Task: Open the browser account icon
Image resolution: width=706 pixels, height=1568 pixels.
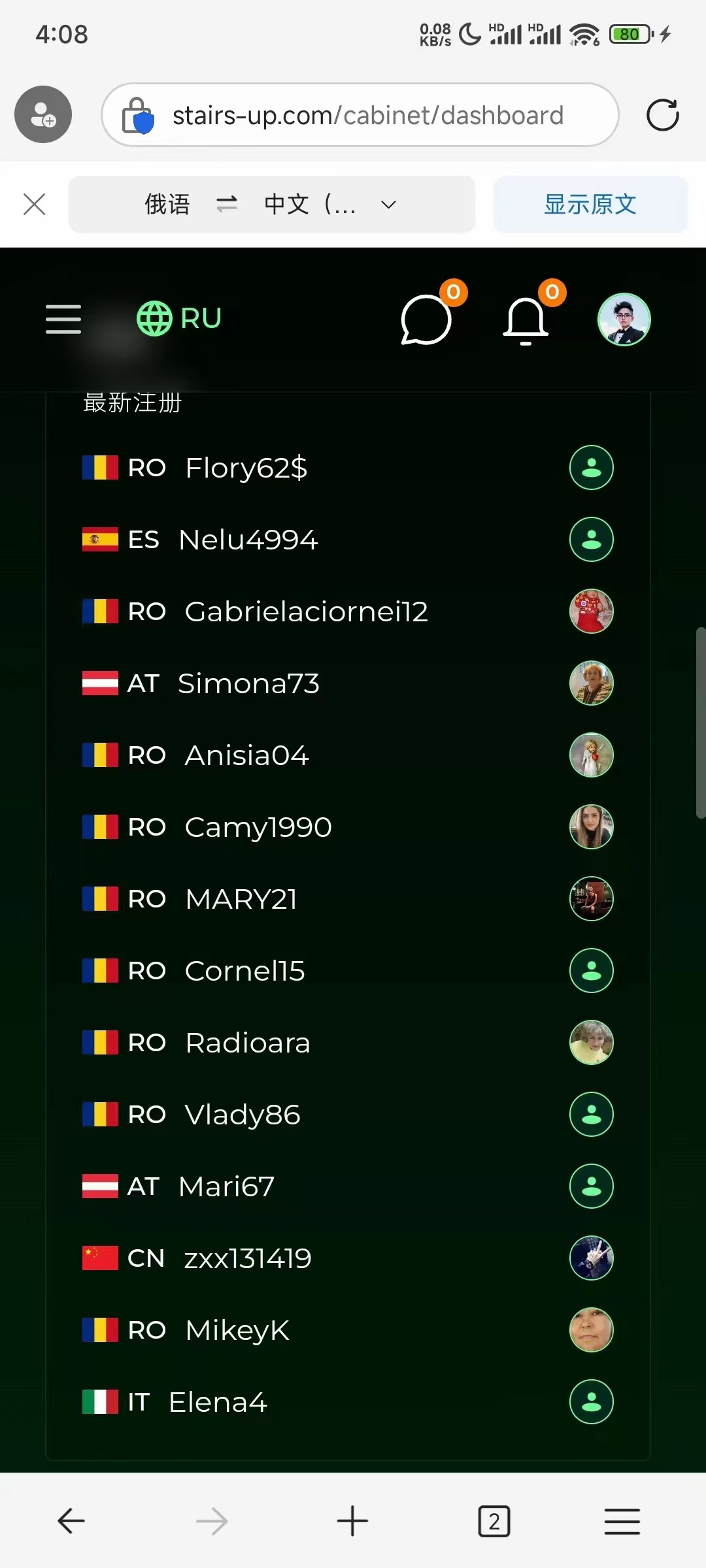Action: [x=43, y=114]
